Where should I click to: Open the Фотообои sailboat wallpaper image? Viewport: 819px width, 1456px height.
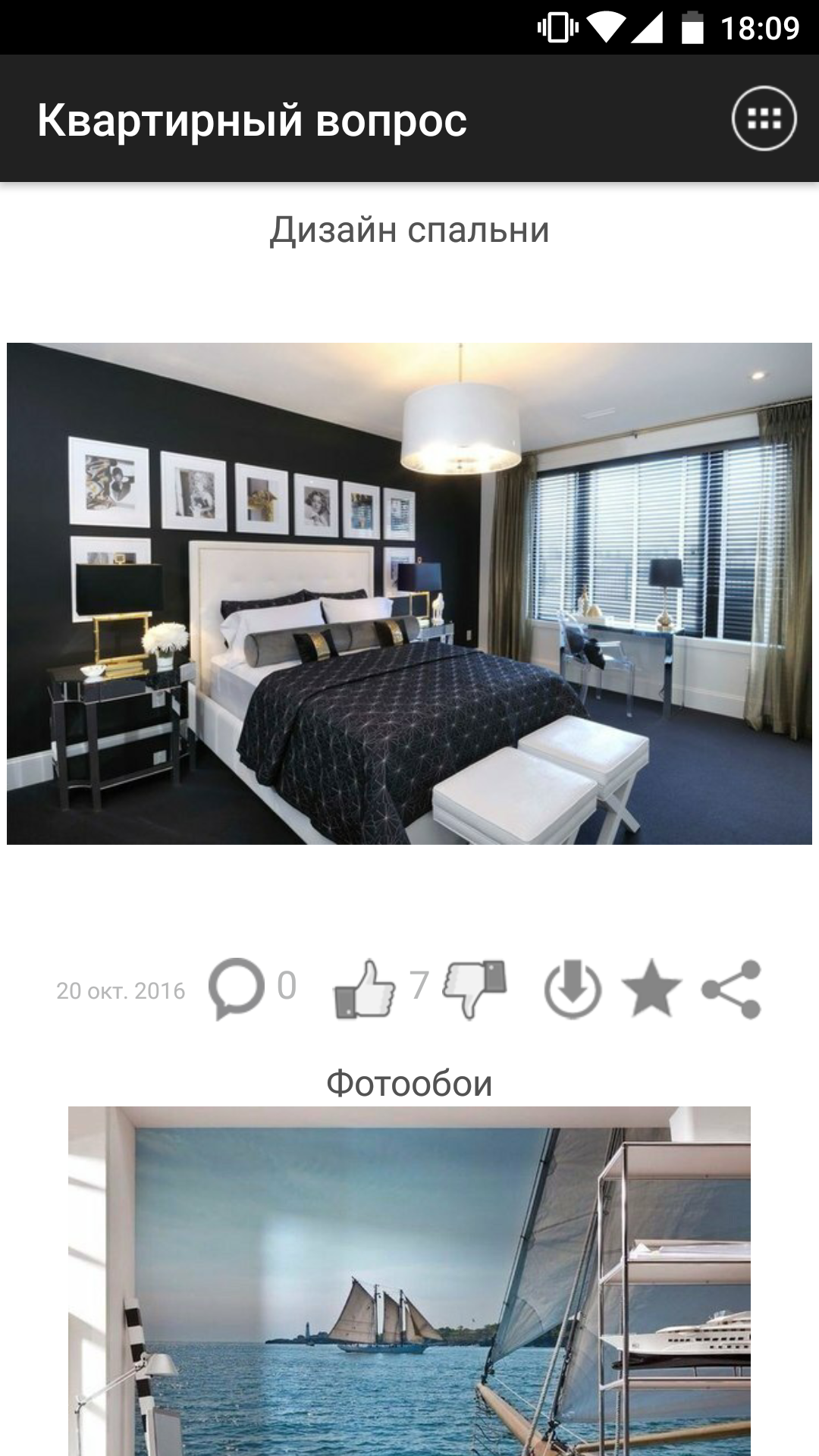pos(409,1281)
